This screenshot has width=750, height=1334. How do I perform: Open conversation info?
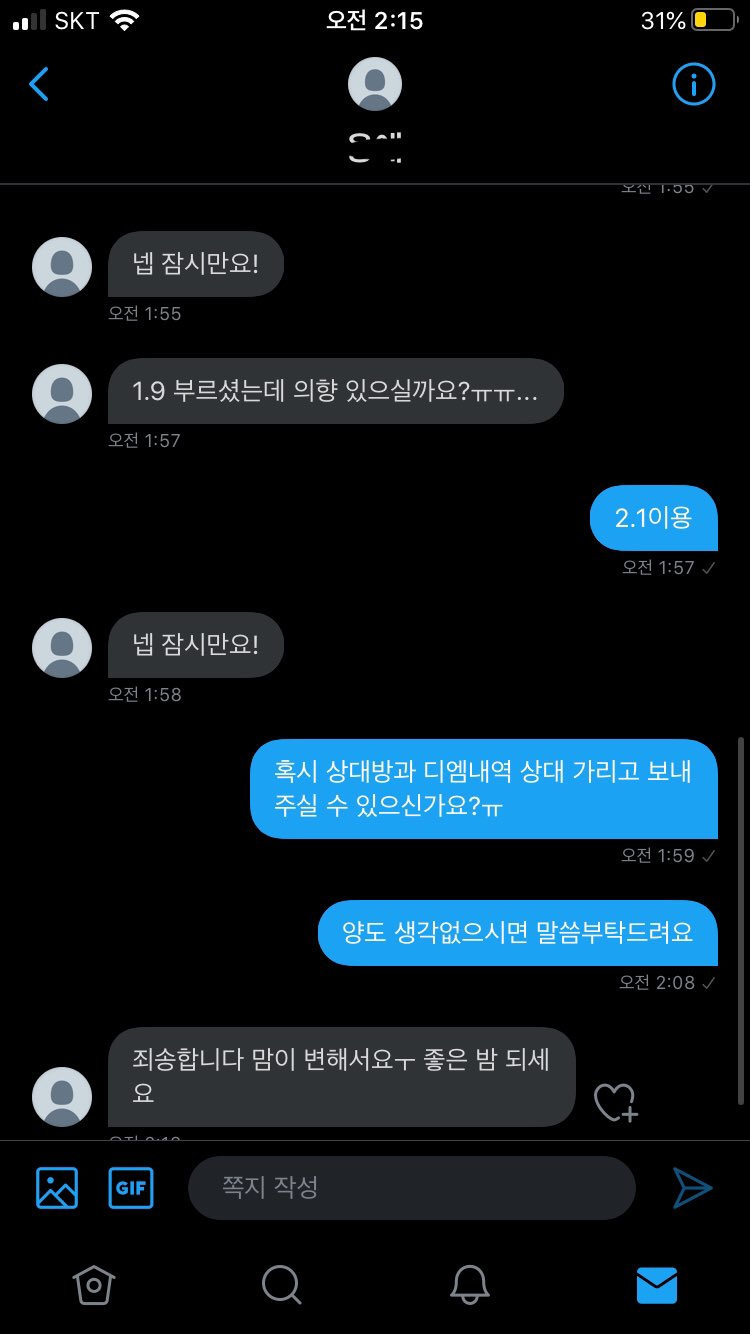[693, 85]
